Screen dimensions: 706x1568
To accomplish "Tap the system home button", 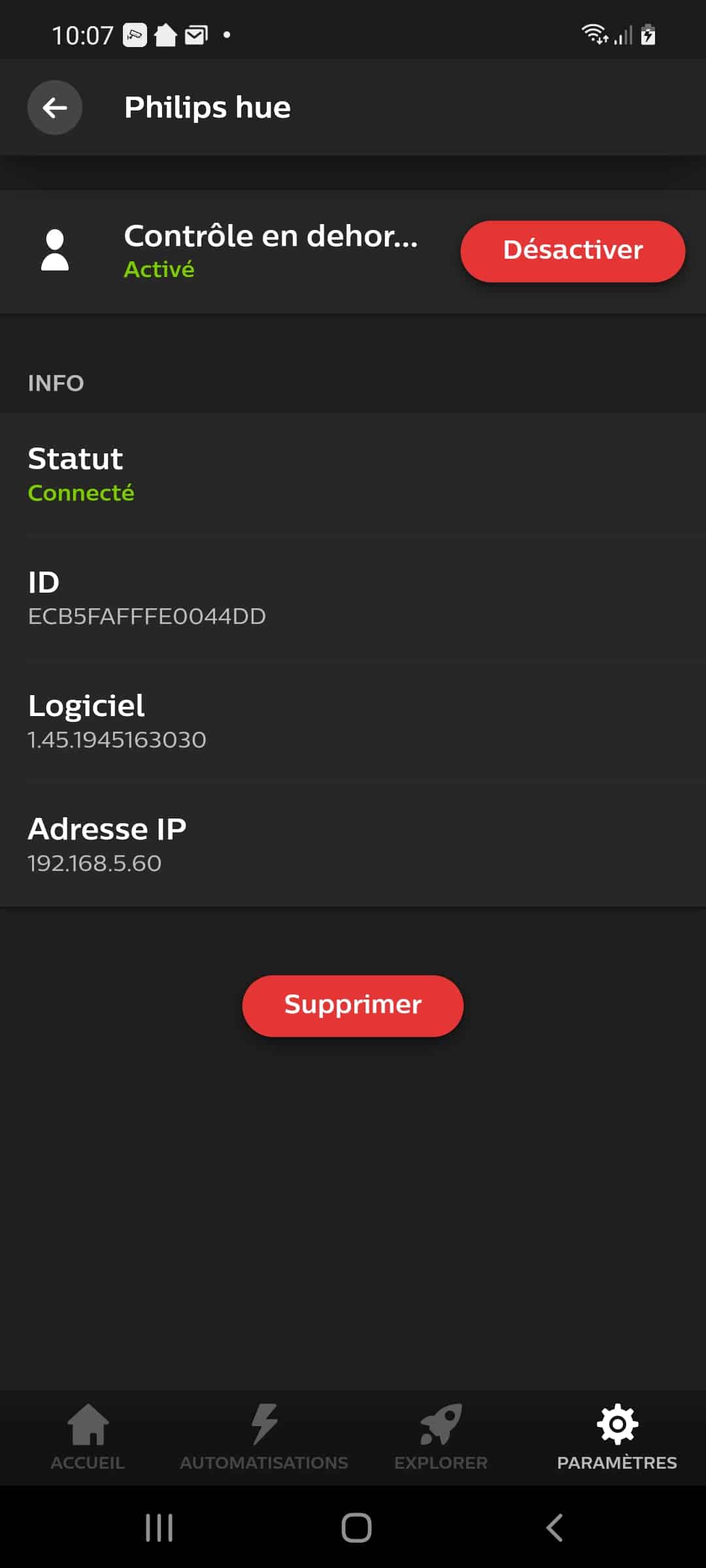I will (356, 1528).
